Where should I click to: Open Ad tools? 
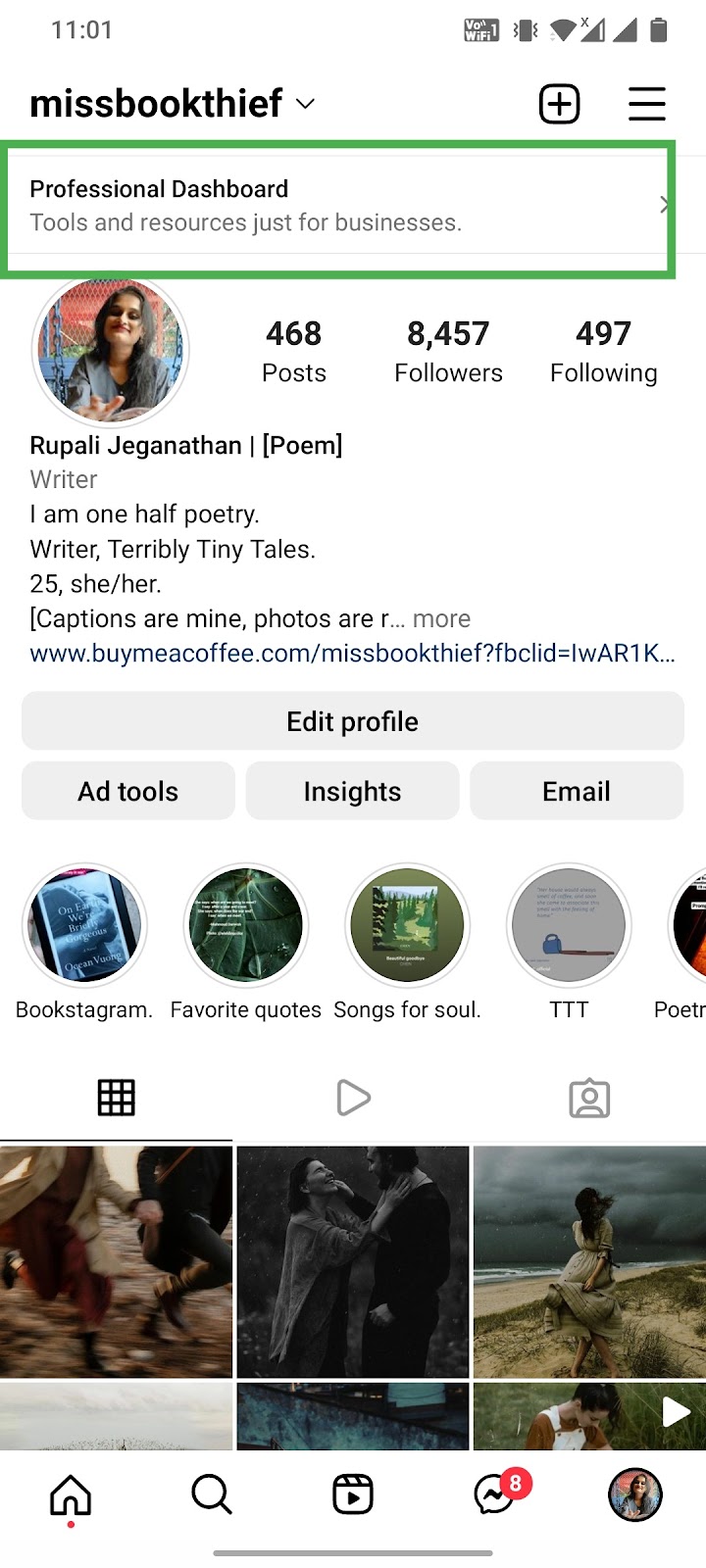click(128, 791)
